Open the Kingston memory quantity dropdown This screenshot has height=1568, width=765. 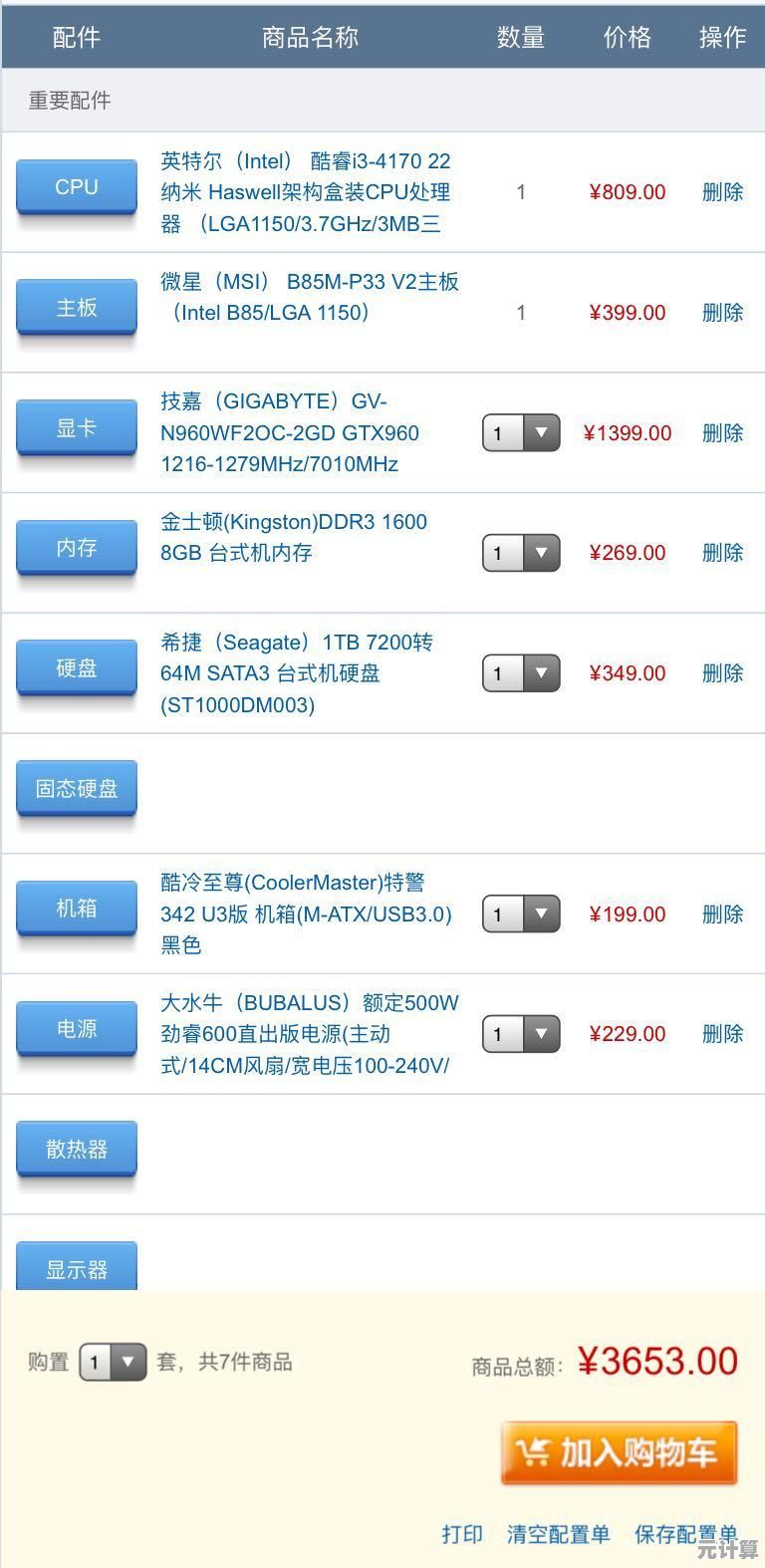coord(542,553)
